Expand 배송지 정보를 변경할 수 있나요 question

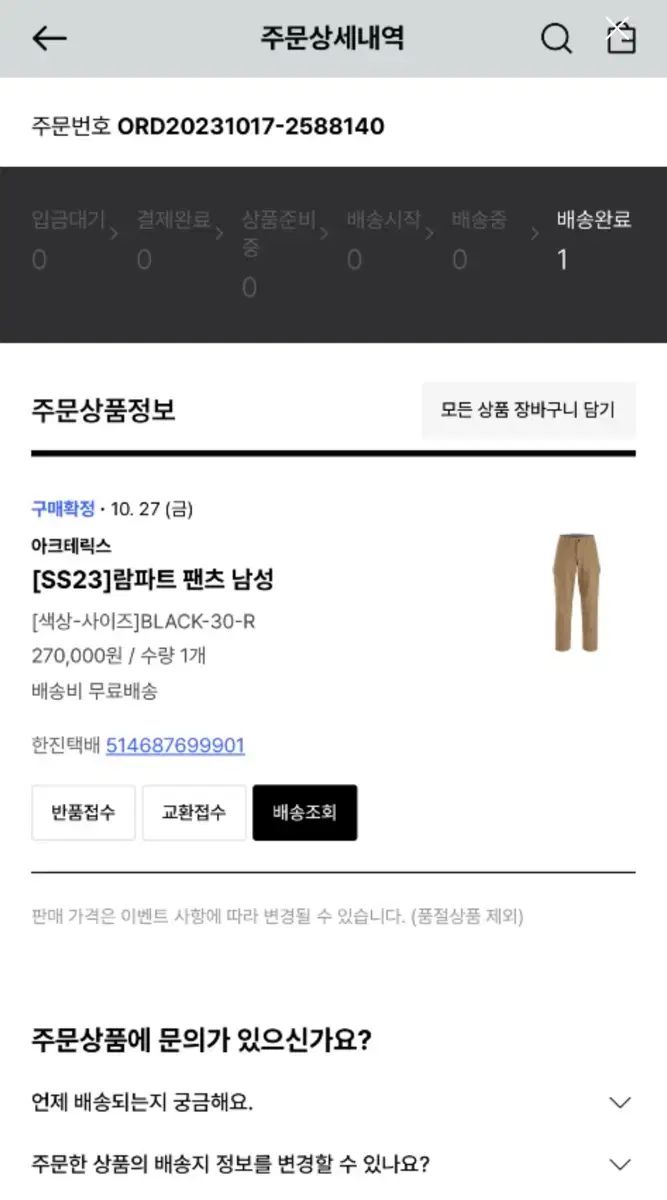tap(331, 1164)
